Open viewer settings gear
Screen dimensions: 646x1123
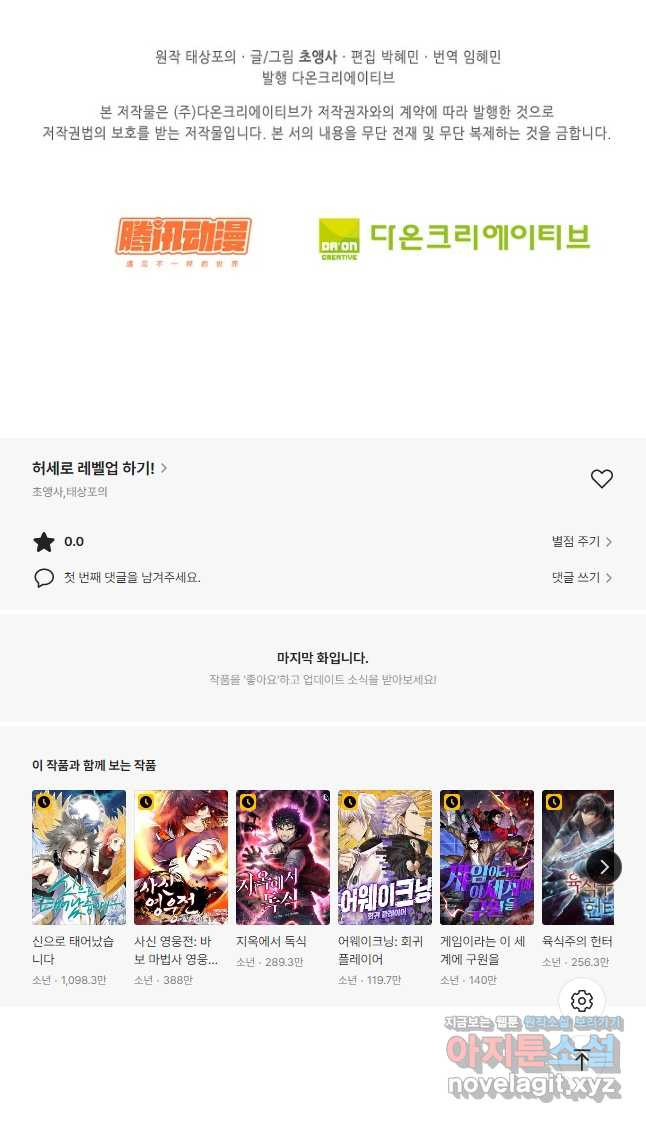point(582,1001)
